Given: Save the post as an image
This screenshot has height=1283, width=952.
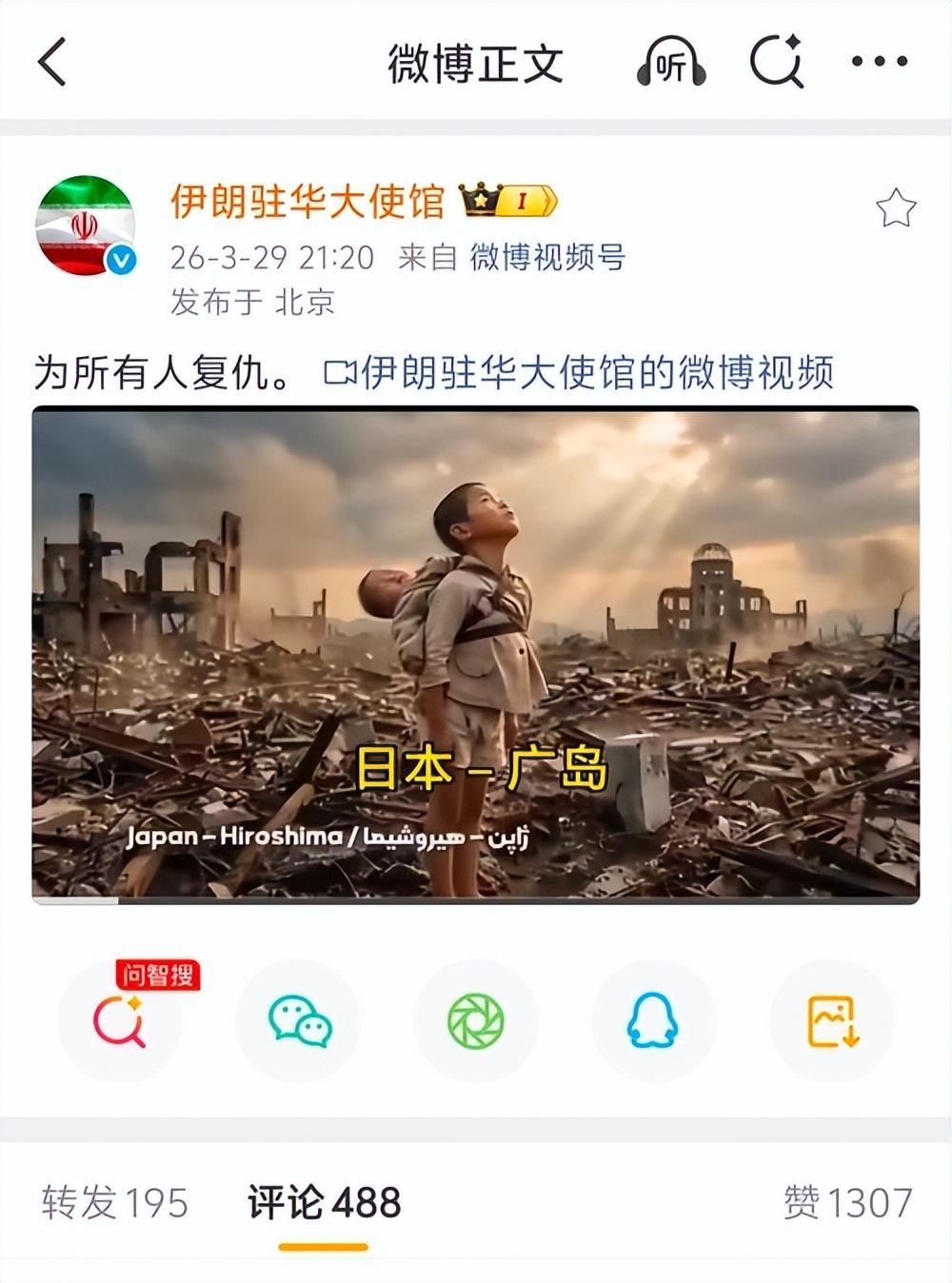Looking at the screenshot, I should click(832, 1021).
